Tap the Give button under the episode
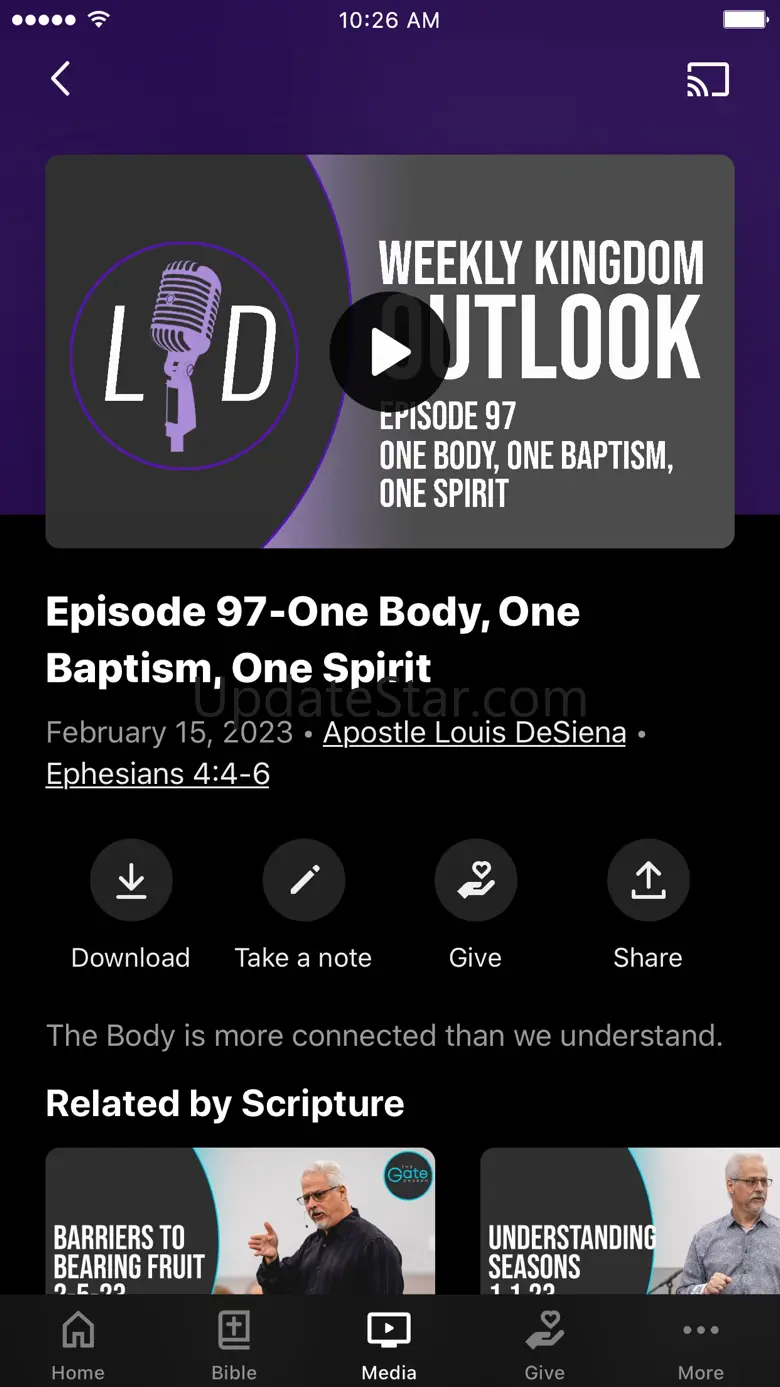 (x=476, y=905)
